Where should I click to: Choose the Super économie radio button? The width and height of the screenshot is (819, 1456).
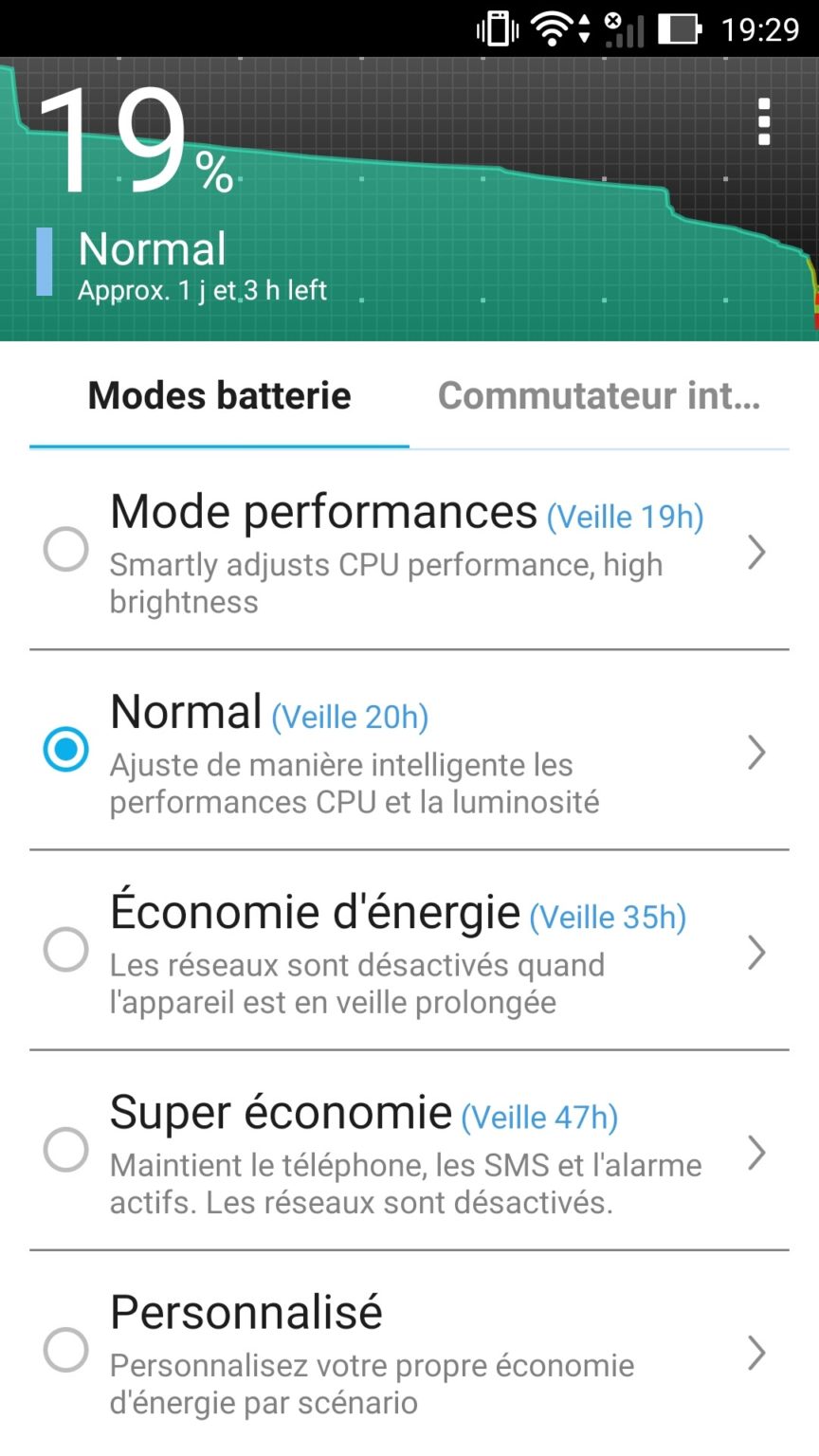(x=66, y=1150)
